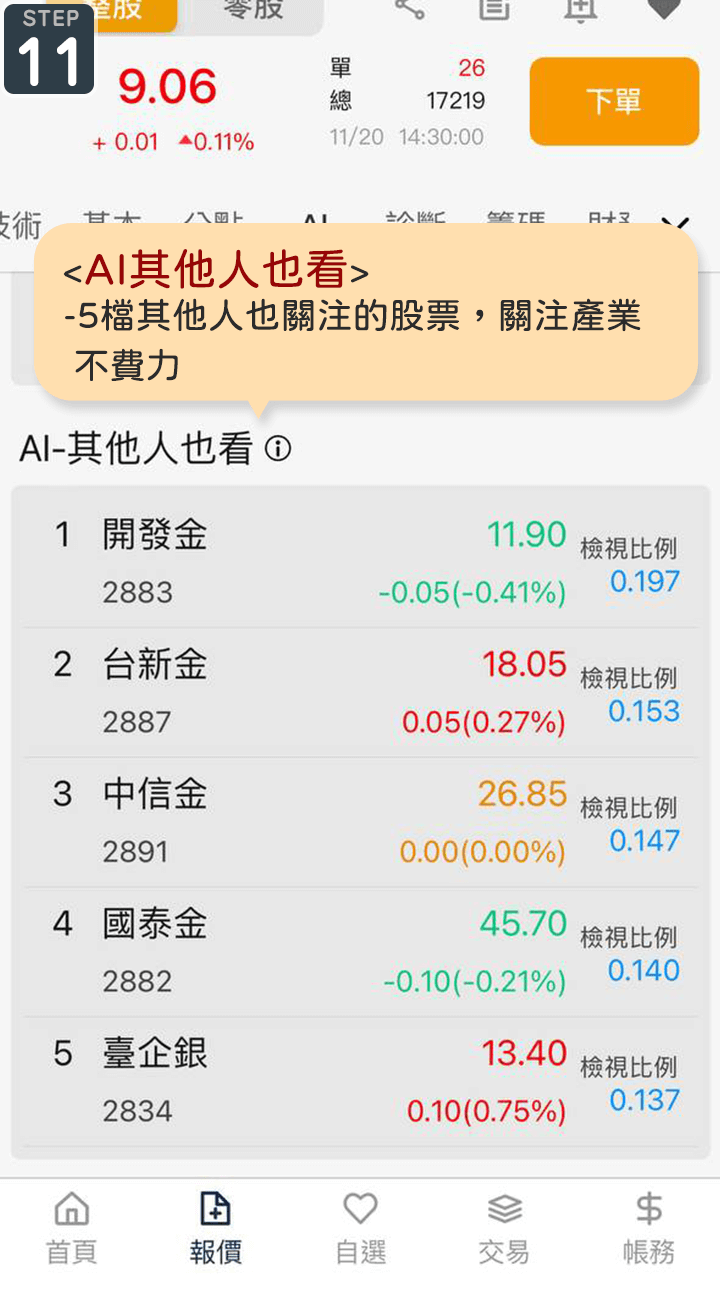Switch to the 交易 trading tab

coord(504,1228)
